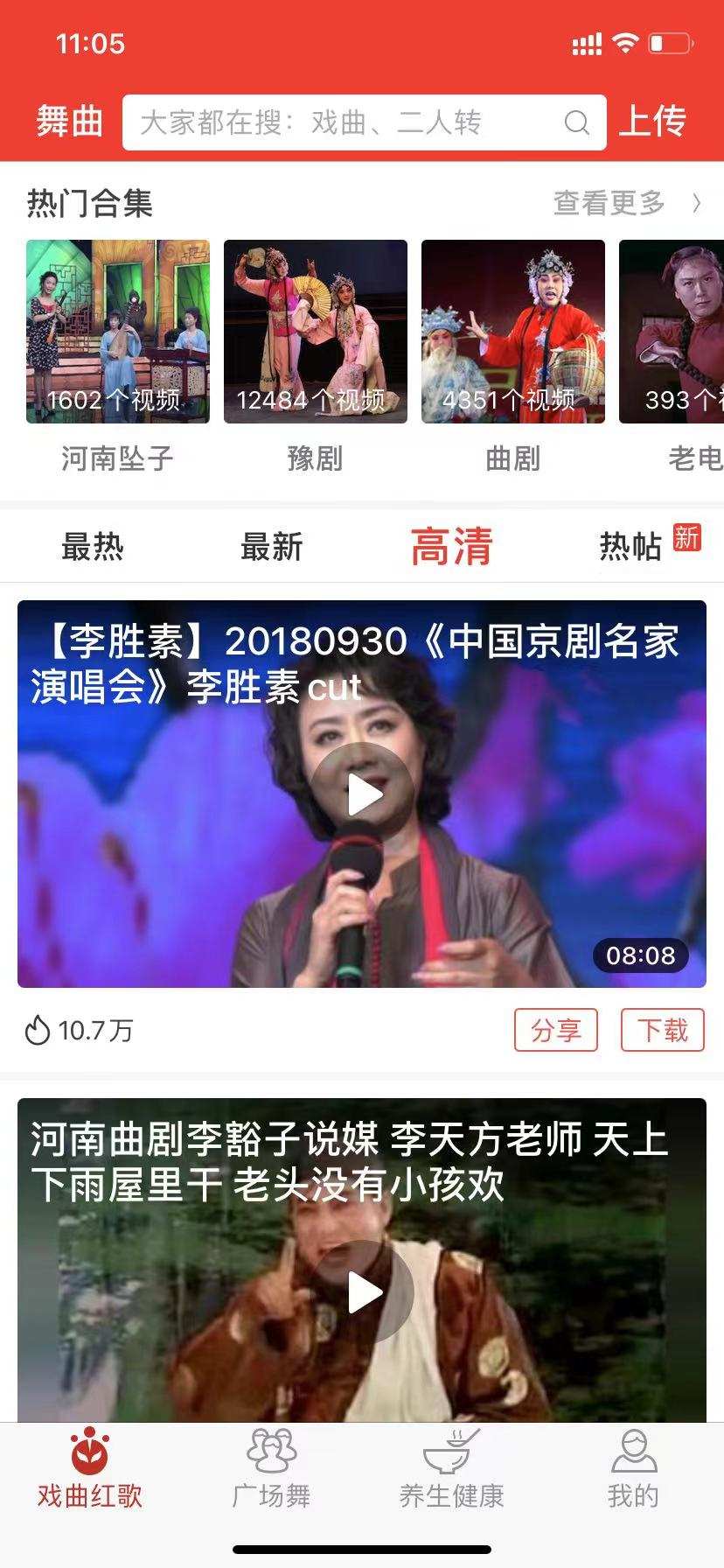Play the 河南曲剧李豁子说媒 video
Image resolution: width=724 pixels, height=1568 pixels.
[x=364, y=1291]
